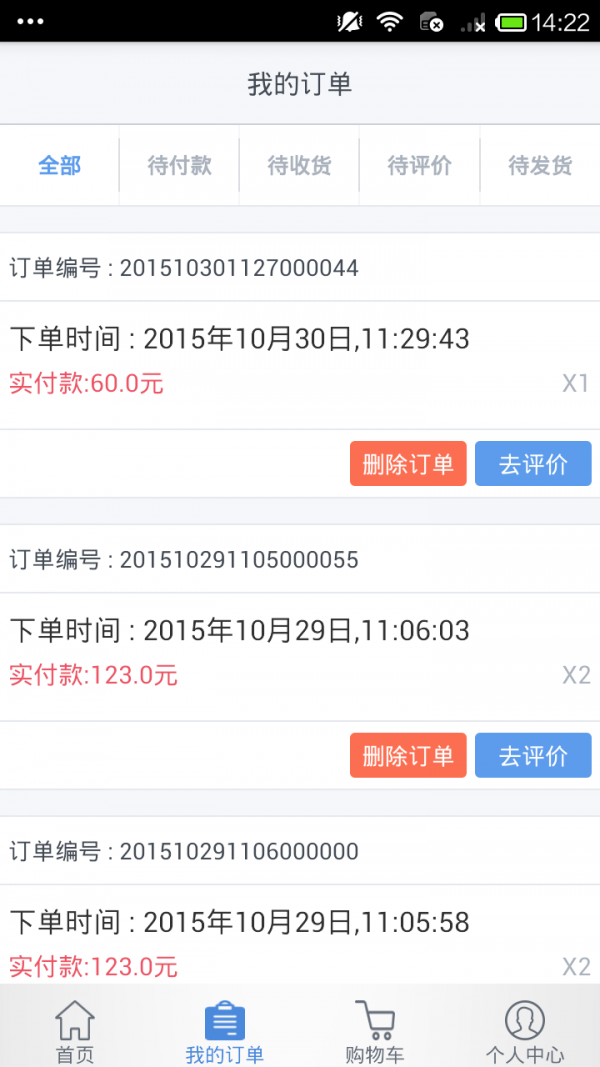Switch to the 待付款 tab
600x1067 pixels.
tap(180, 166)
